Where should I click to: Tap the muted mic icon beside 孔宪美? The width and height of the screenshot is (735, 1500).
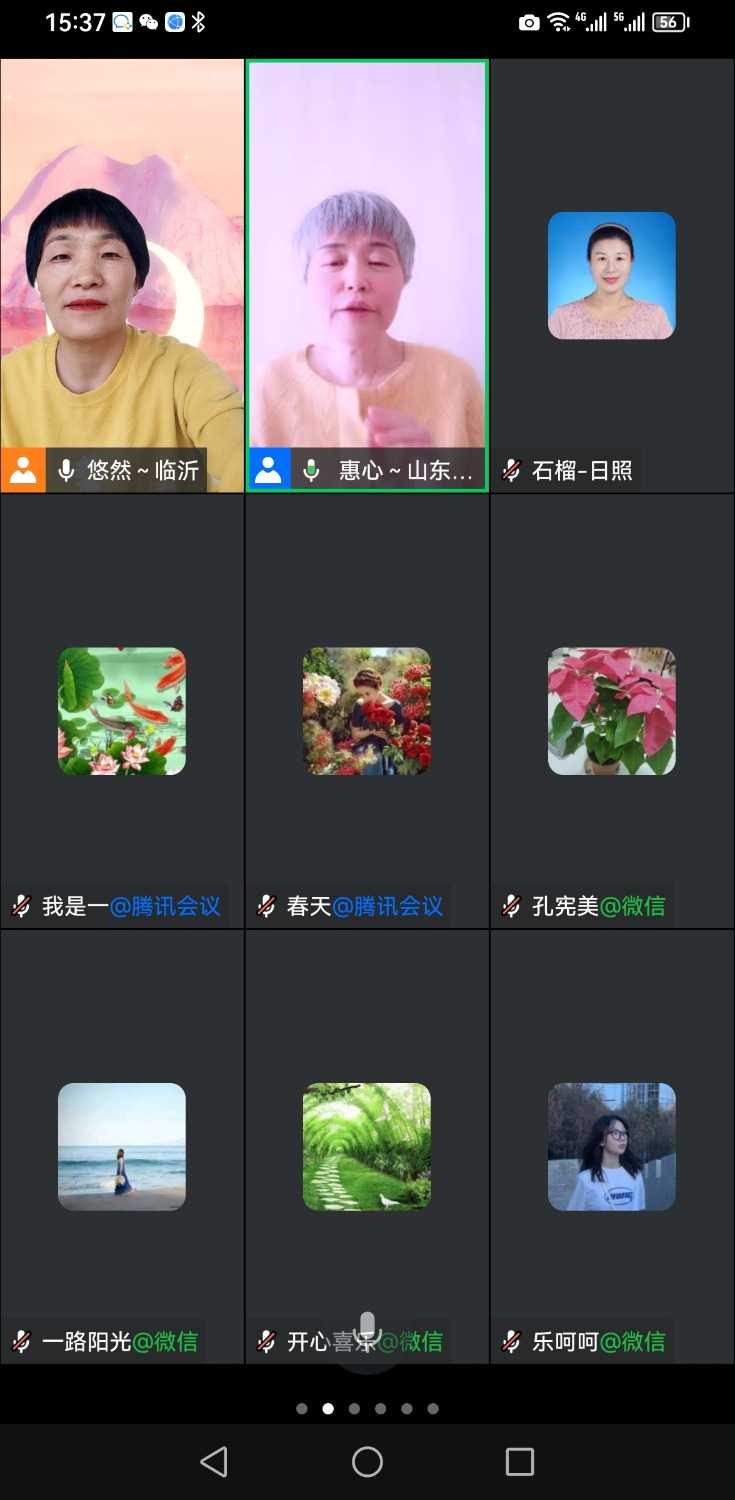(x=512, y=906)
